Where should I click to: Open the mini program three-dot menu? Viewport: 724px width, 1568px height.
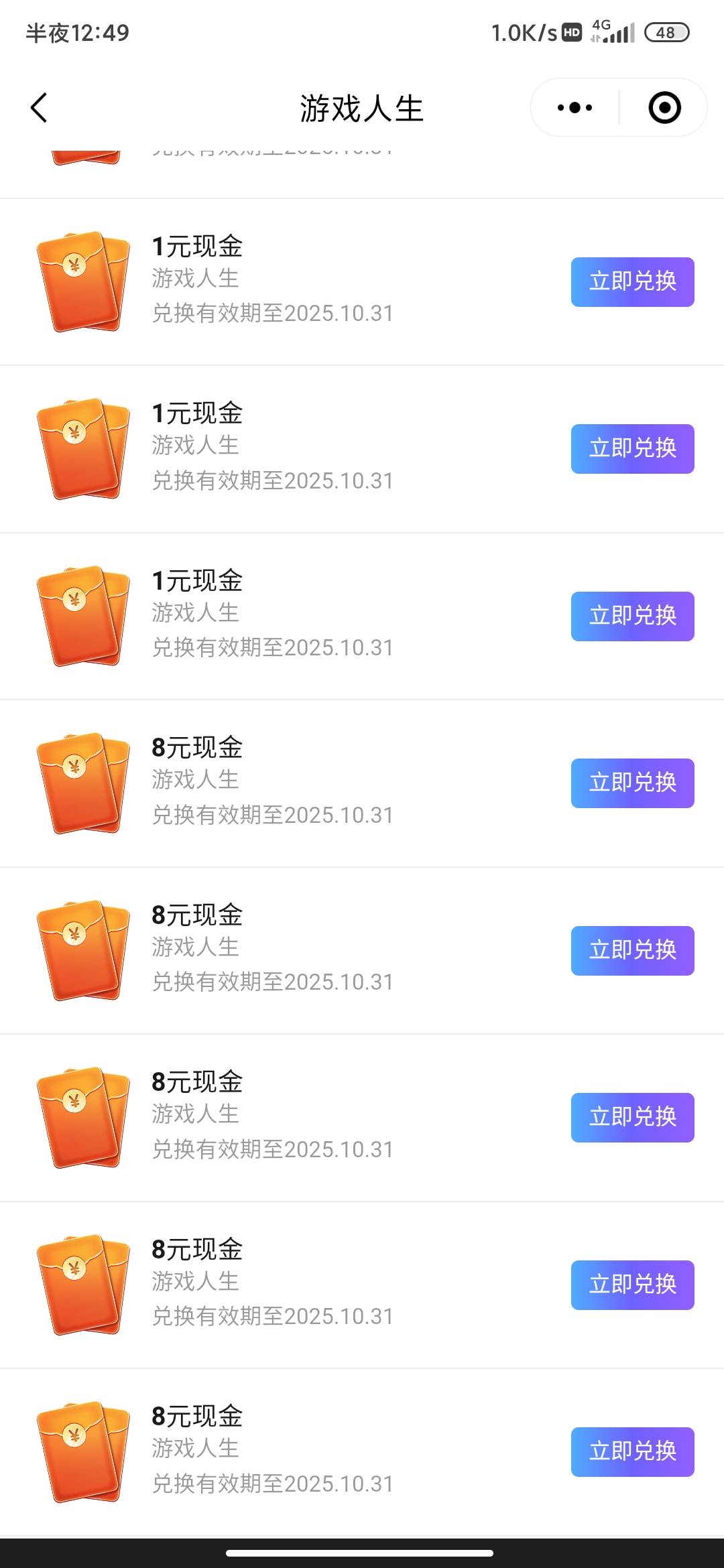575,107
